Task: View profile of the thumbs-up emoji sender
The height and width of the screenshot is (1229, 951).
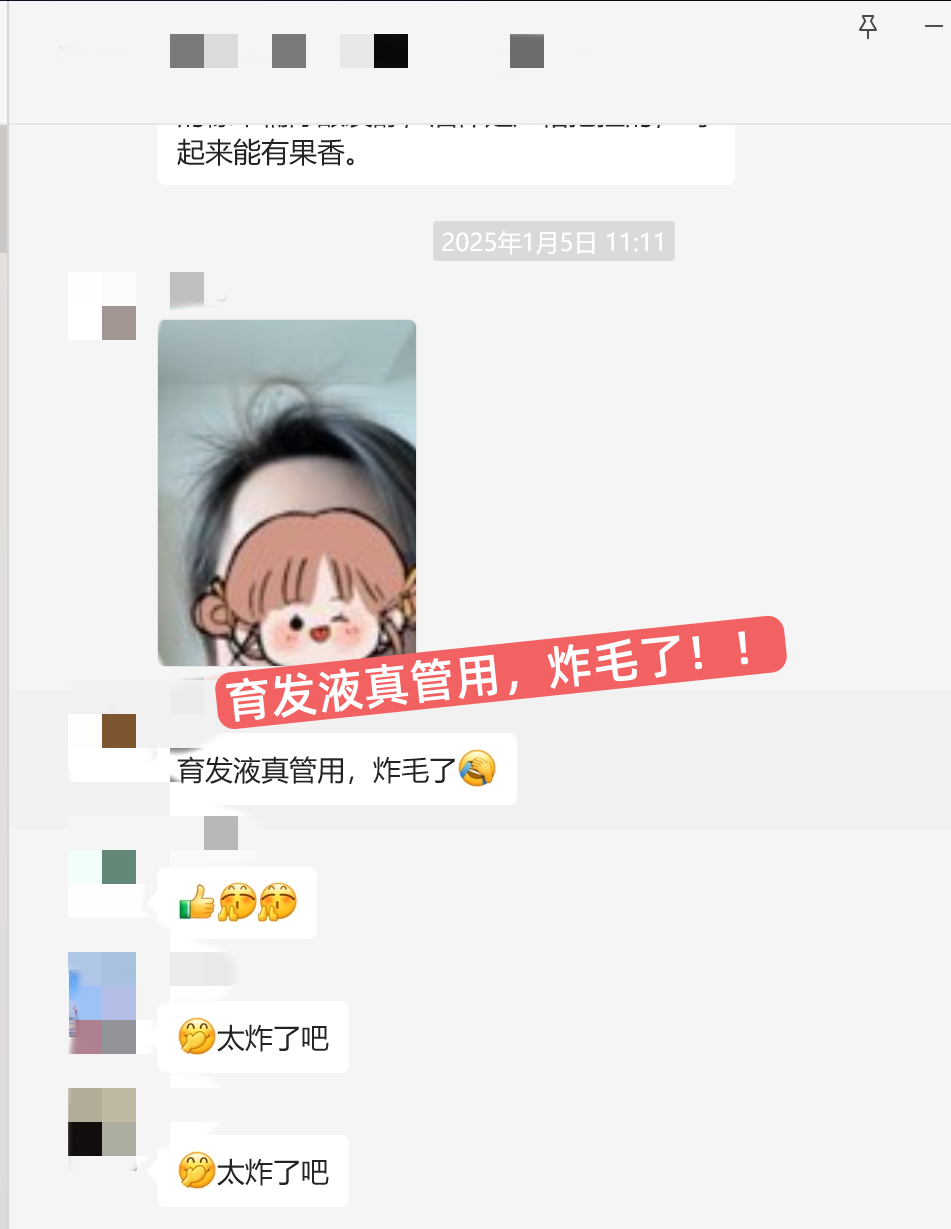Action: (x=102, y=883)
